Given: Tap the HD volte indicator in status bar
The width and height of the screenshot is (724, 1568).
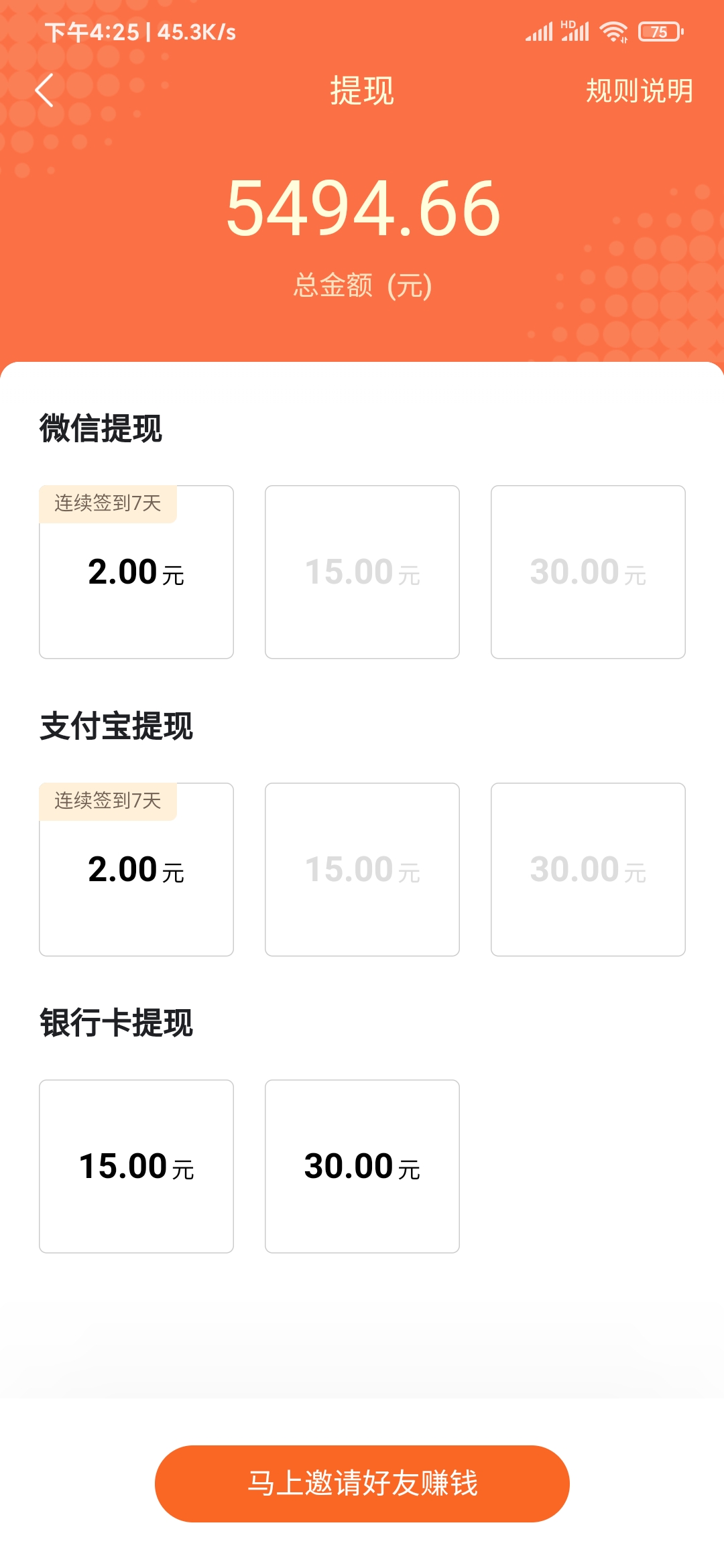Looking at the screenshot, I should [x=568, y=24].
